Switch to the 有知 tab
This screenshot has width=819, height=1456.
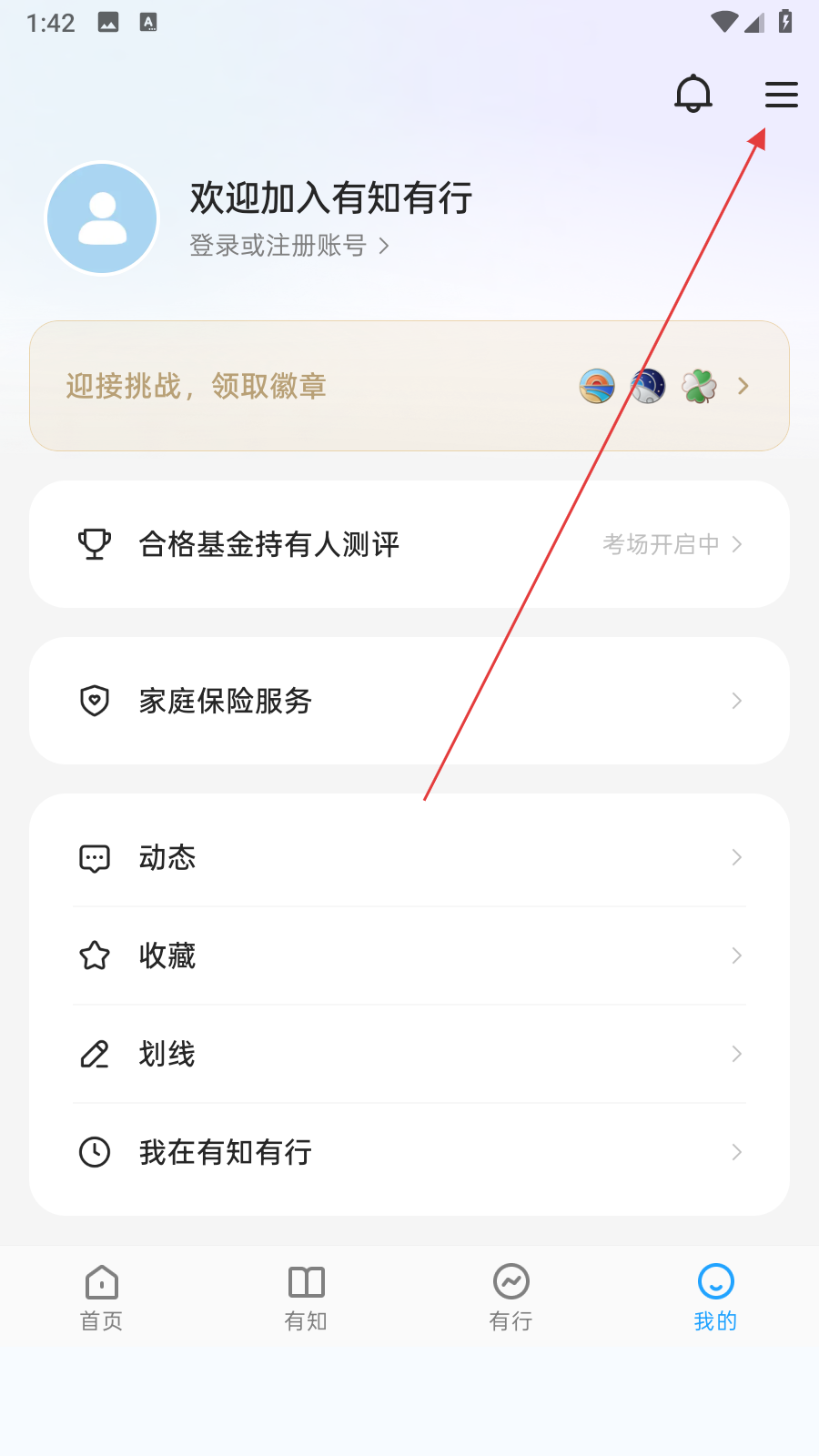click(x=306, y=1298)
